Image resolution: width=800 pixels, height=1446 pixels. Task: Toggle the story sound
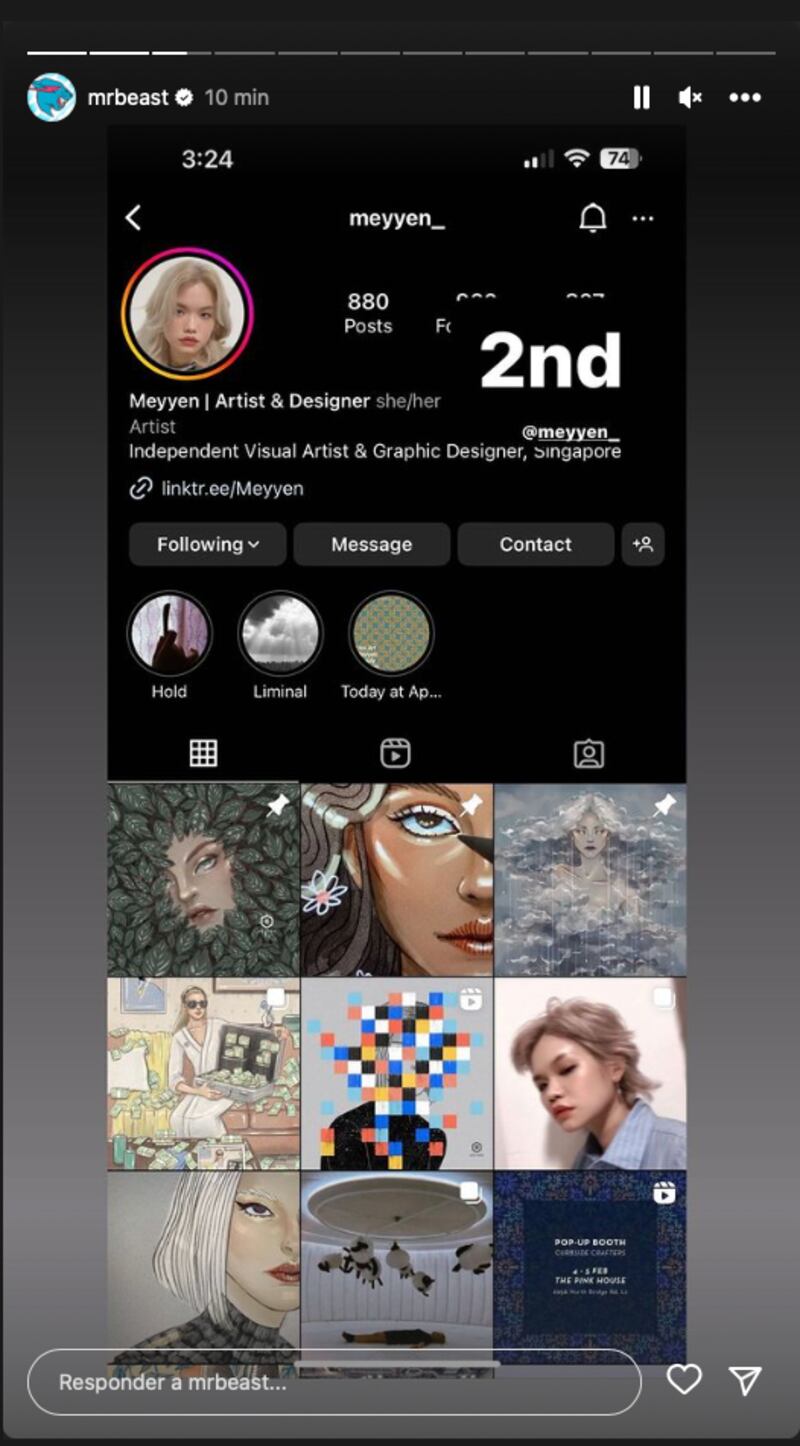click(x=689, y=97)
